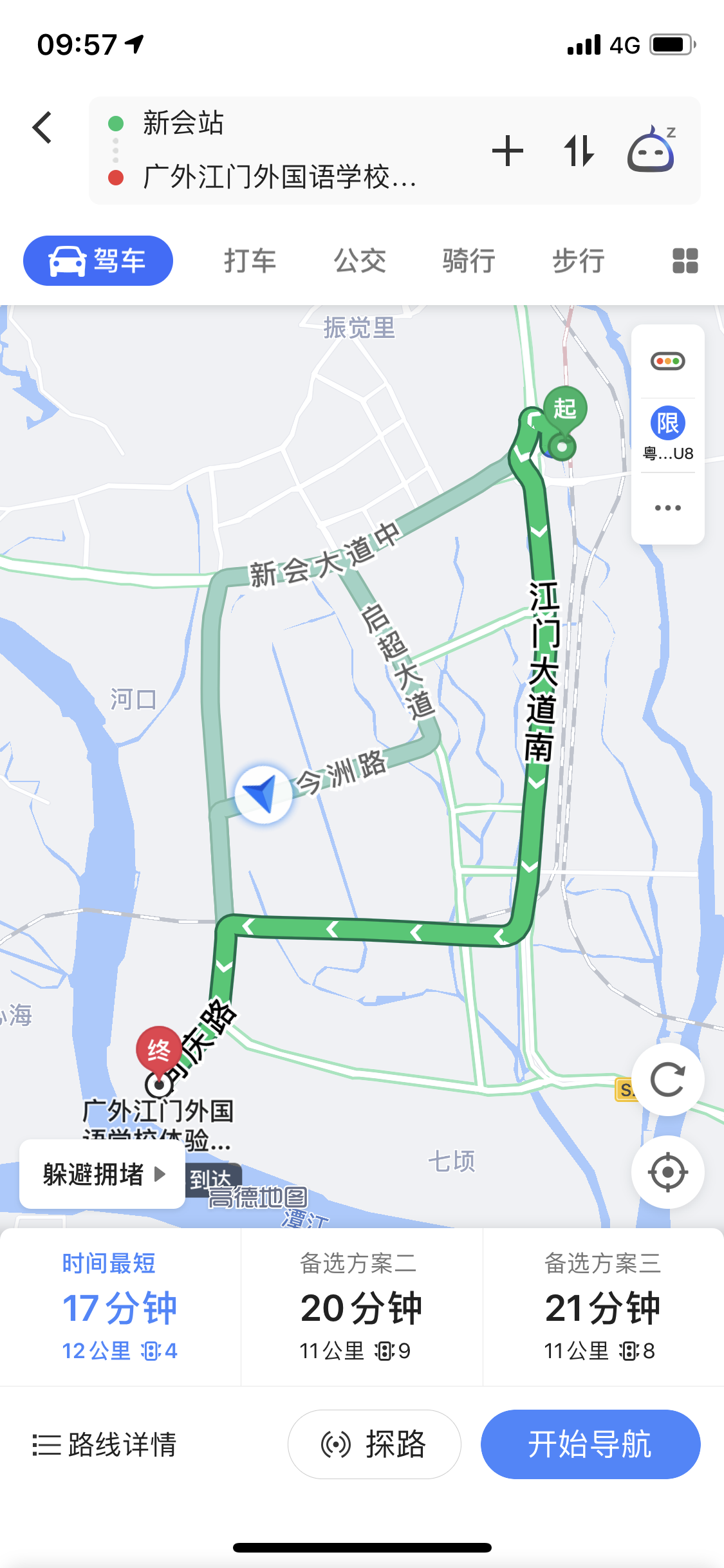This screenshot has height=1568, width=724.
Task: Toggle the traffic light layer icon
Action: point(667,361)
